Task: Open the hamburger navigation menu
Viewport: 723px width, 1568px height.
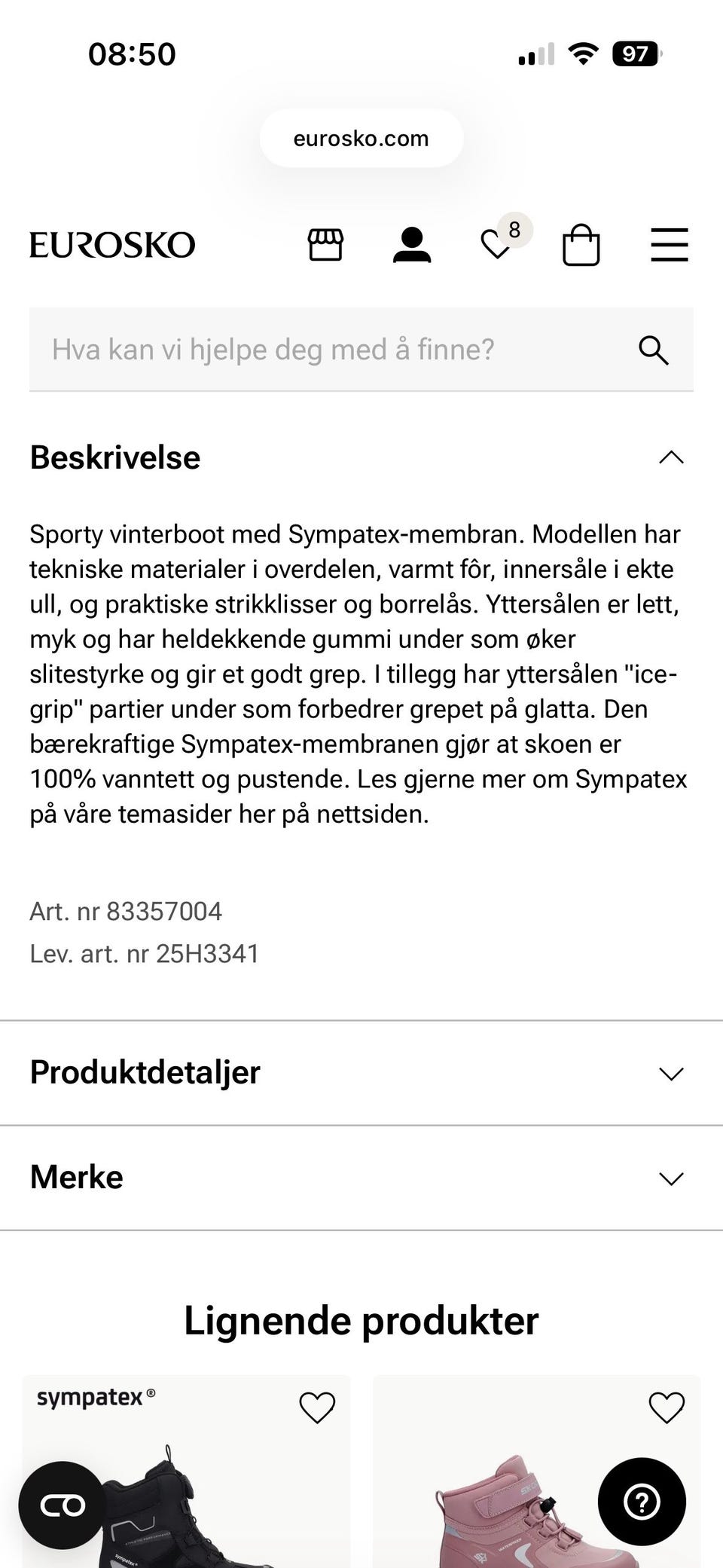Action: pos(669,244)
